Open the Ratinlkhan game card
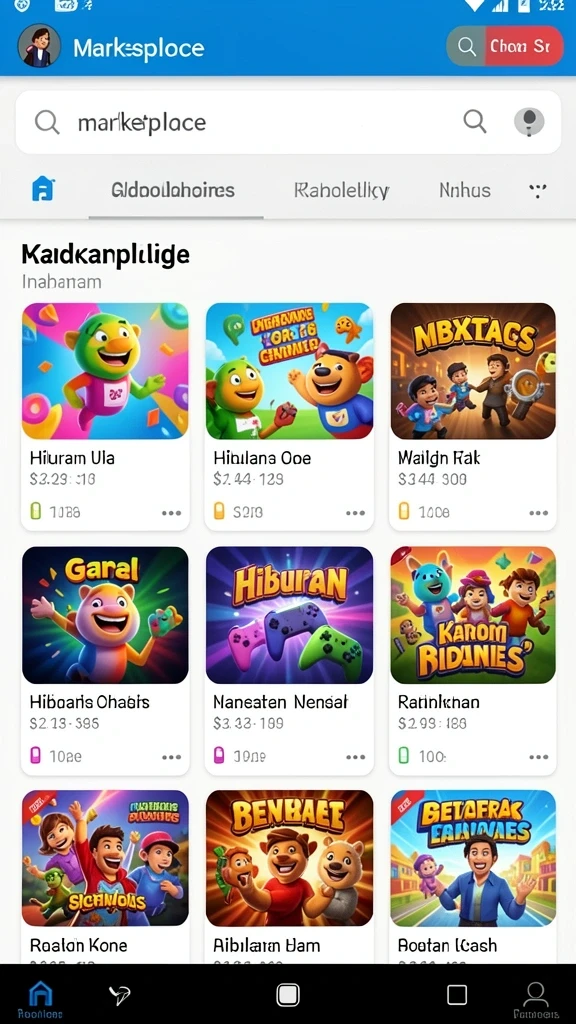The image size is (576, 1024). pyautogui.click(x=473, y=660)
